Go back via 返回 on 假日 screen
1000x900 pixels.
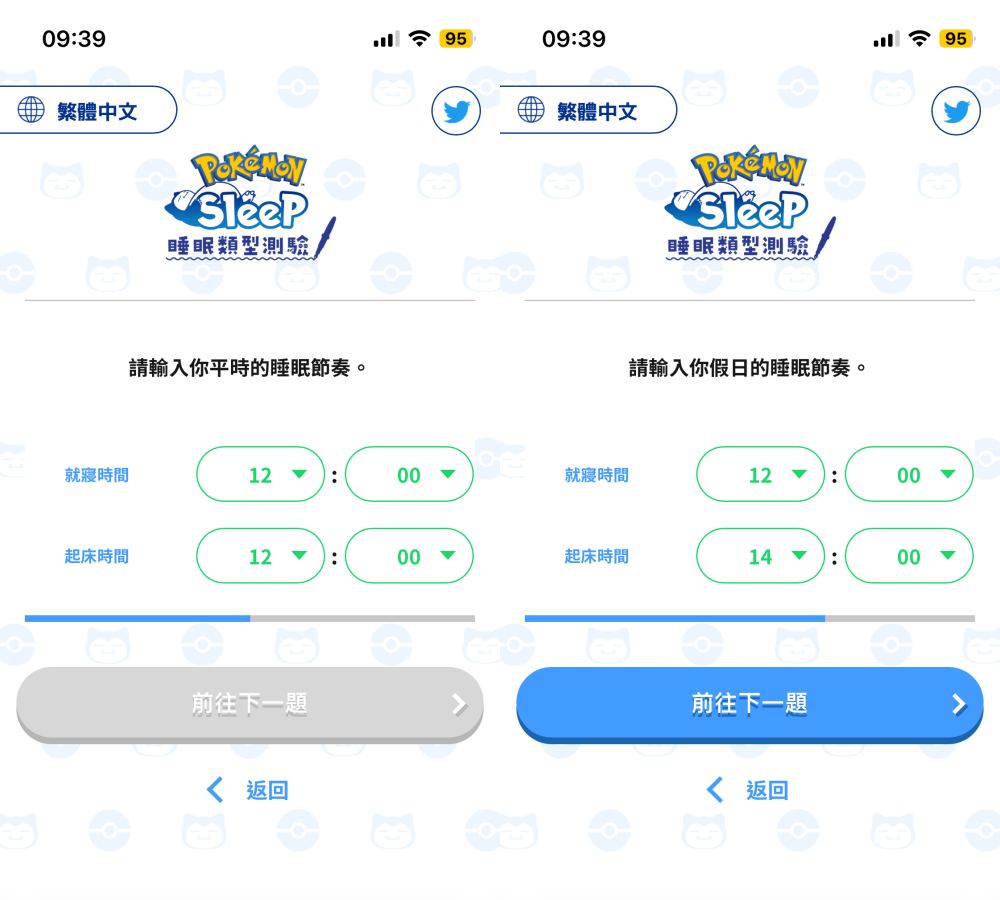(x=749, y=790)
